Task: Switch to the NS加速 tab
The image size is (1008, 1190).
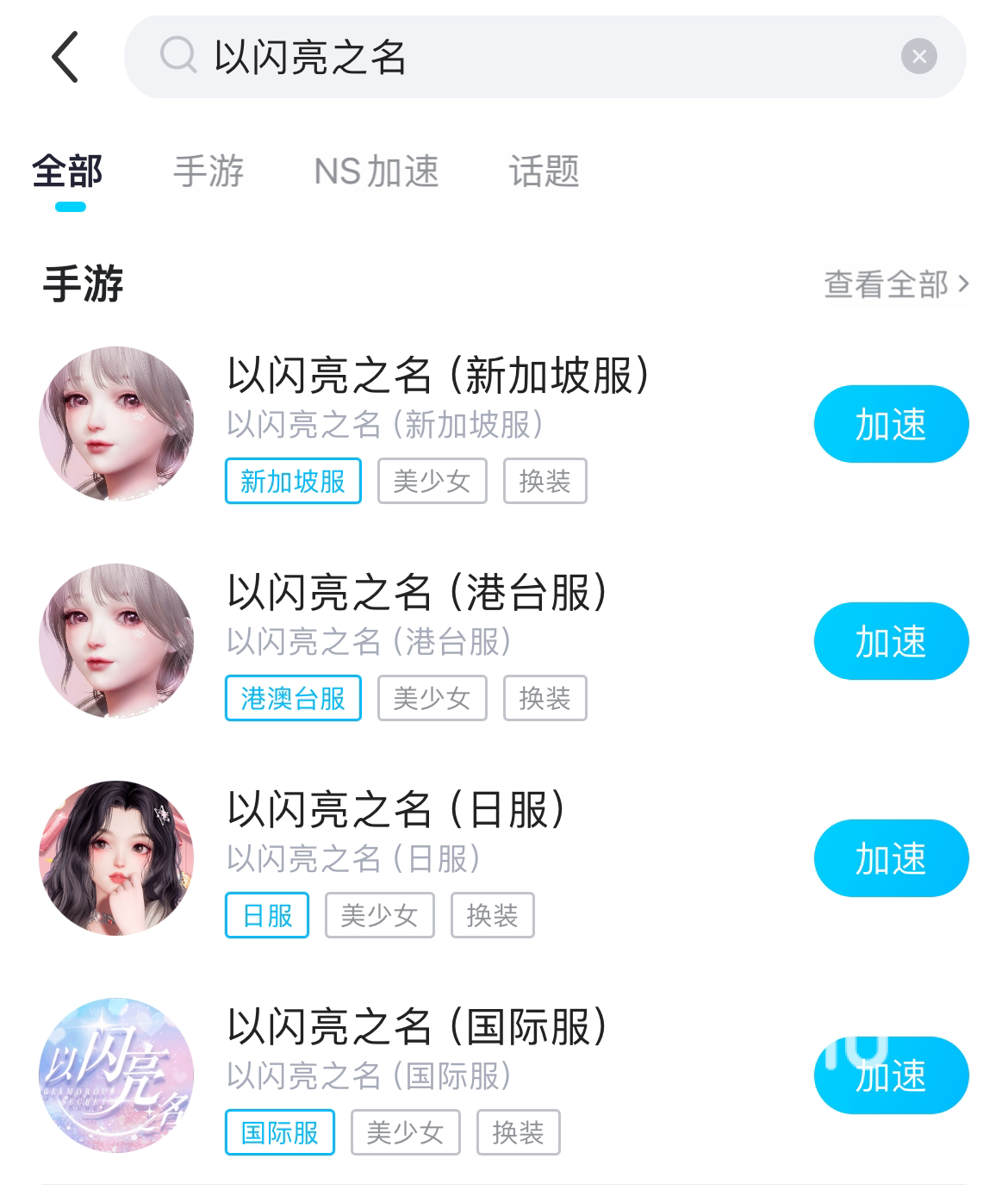Action: tap(376, 171)
